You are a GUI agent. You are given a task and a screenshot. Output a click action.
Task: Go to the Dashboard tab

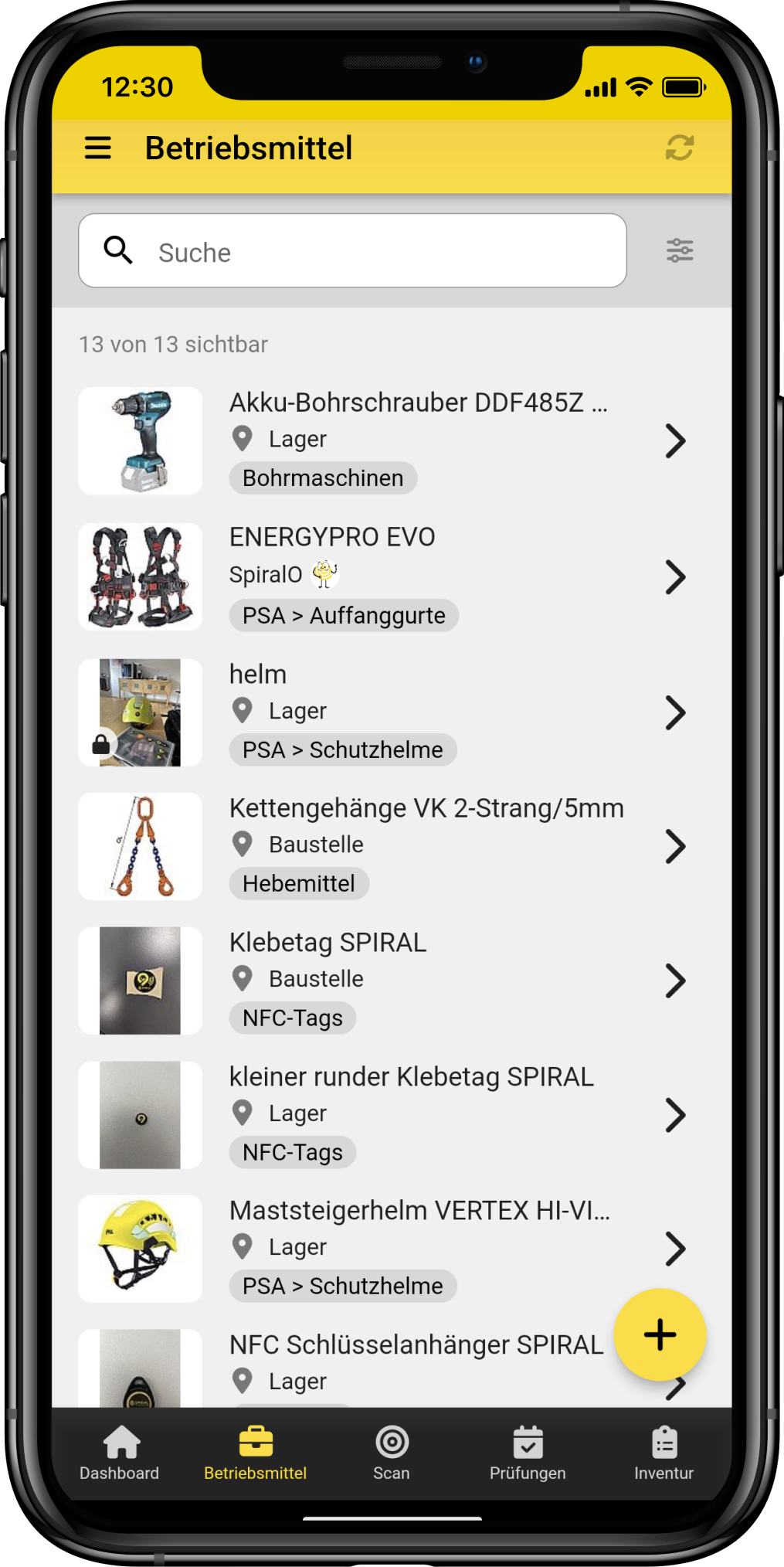120,1453
